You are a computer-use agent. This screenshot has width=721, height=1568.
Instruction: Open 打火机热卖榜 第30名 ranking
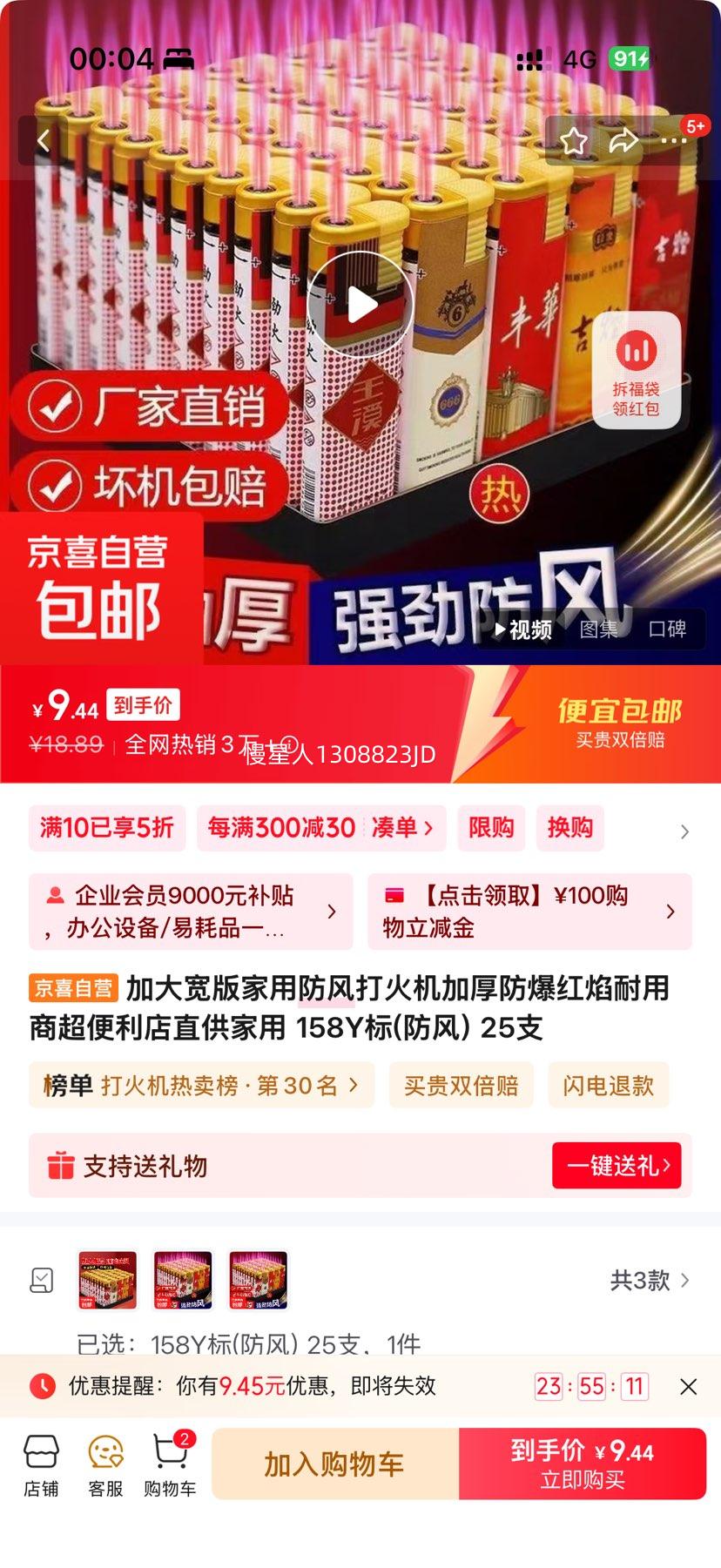tap(202, 1085)
